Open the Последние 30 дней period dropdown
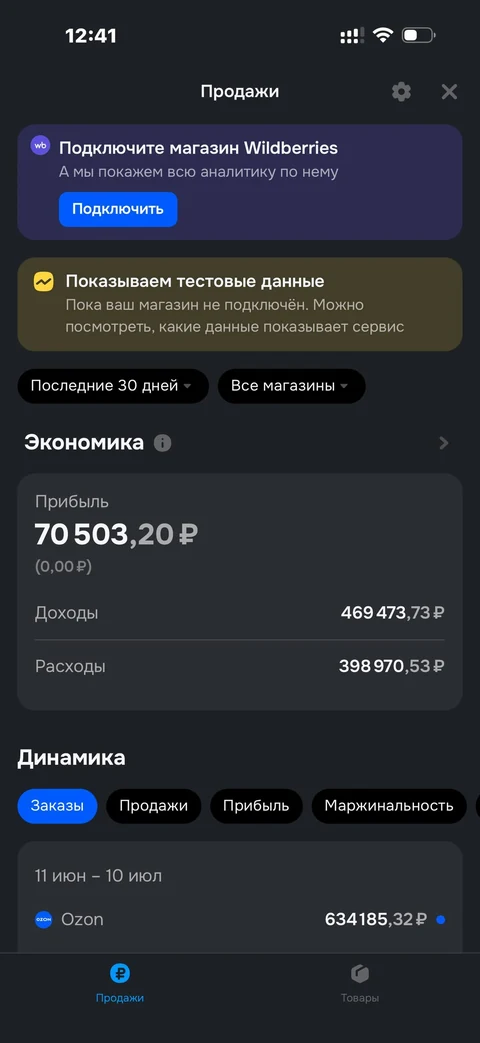Image resolution: width=480 pixels, height=1043 pixels. tap(113, 386)
